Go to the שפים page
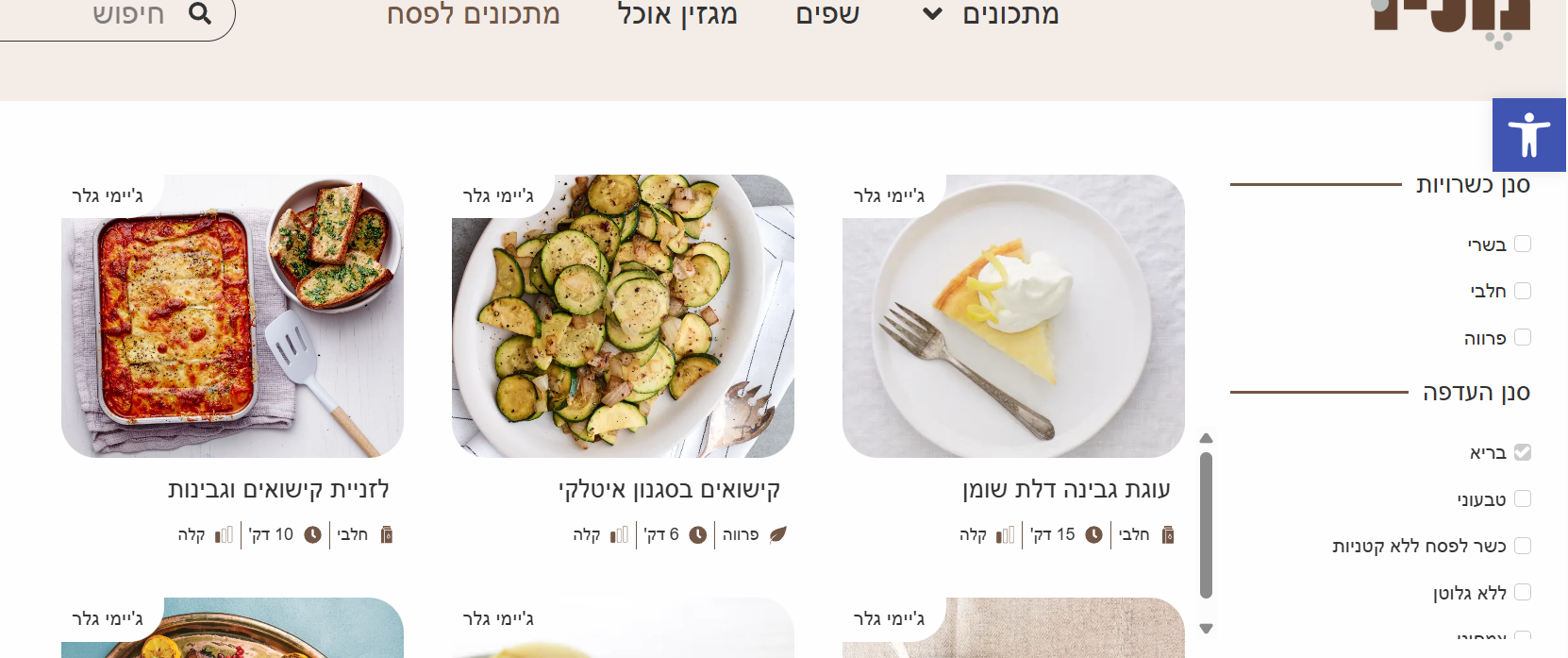 (827, 14)
